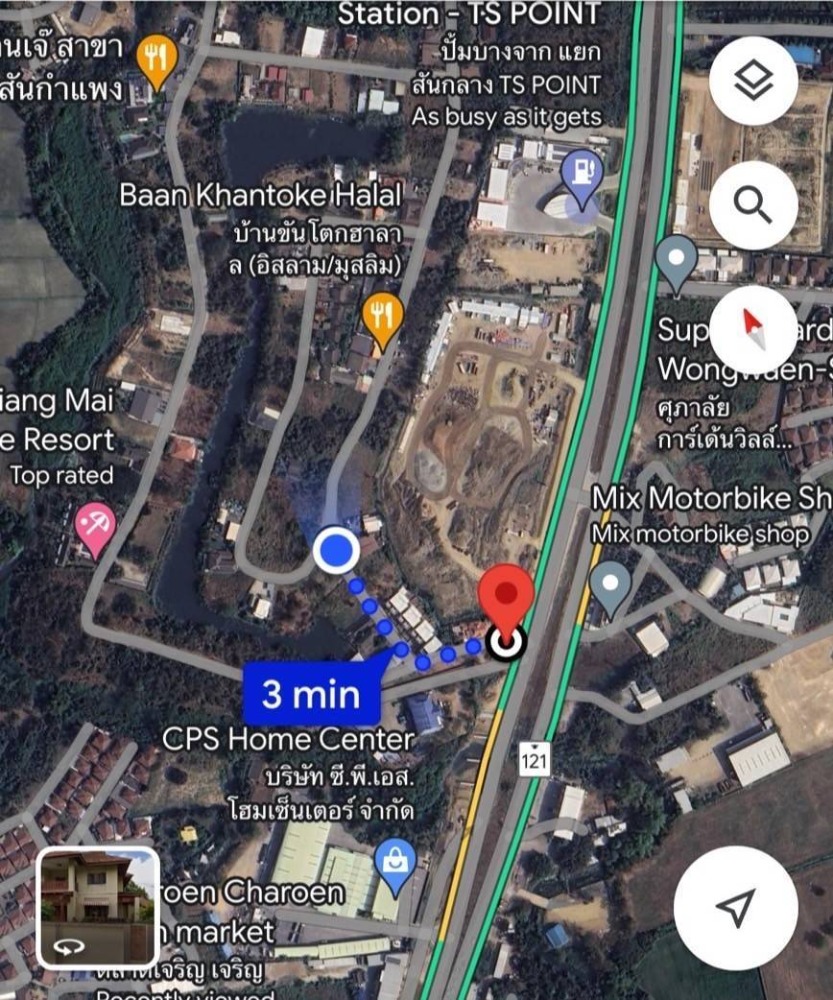833x1000 pixels.
Task: Select the blue current location dot
Action: coord(338,549)
